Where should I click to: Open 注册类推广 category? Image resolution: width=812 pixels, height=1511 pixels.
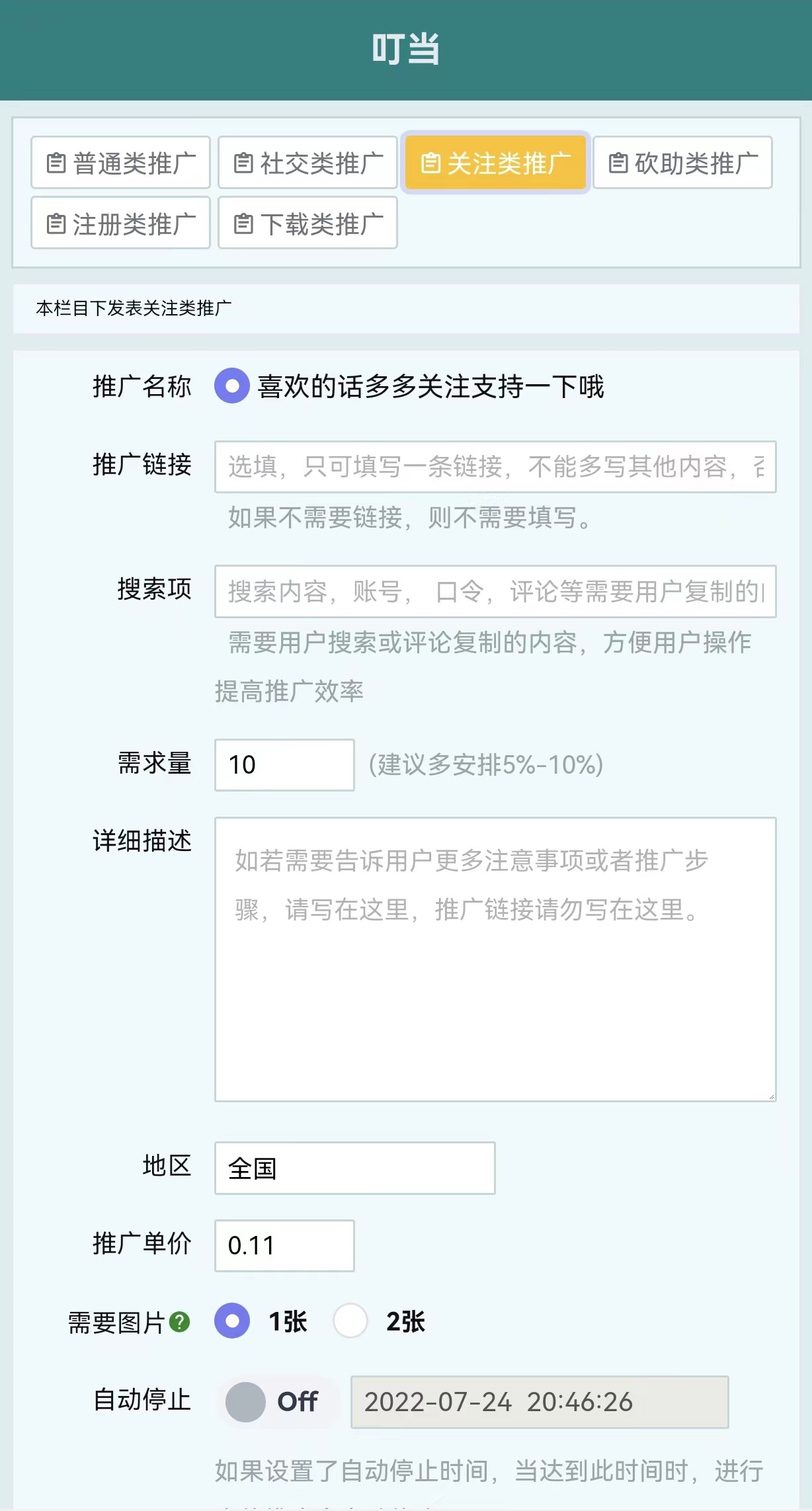click(x=120, y=223)
